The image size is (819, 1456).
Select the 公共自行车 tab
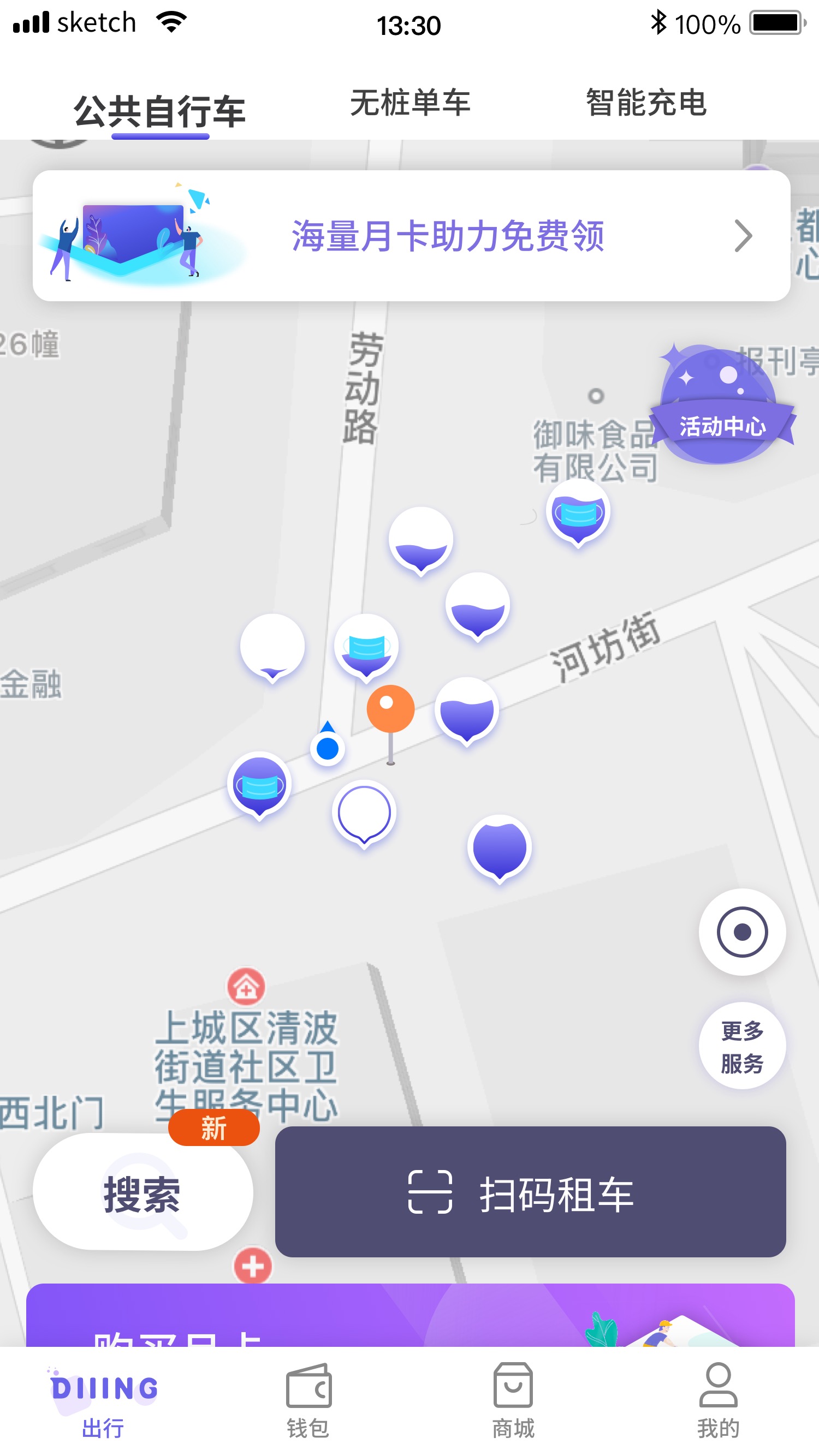[160, 111]
